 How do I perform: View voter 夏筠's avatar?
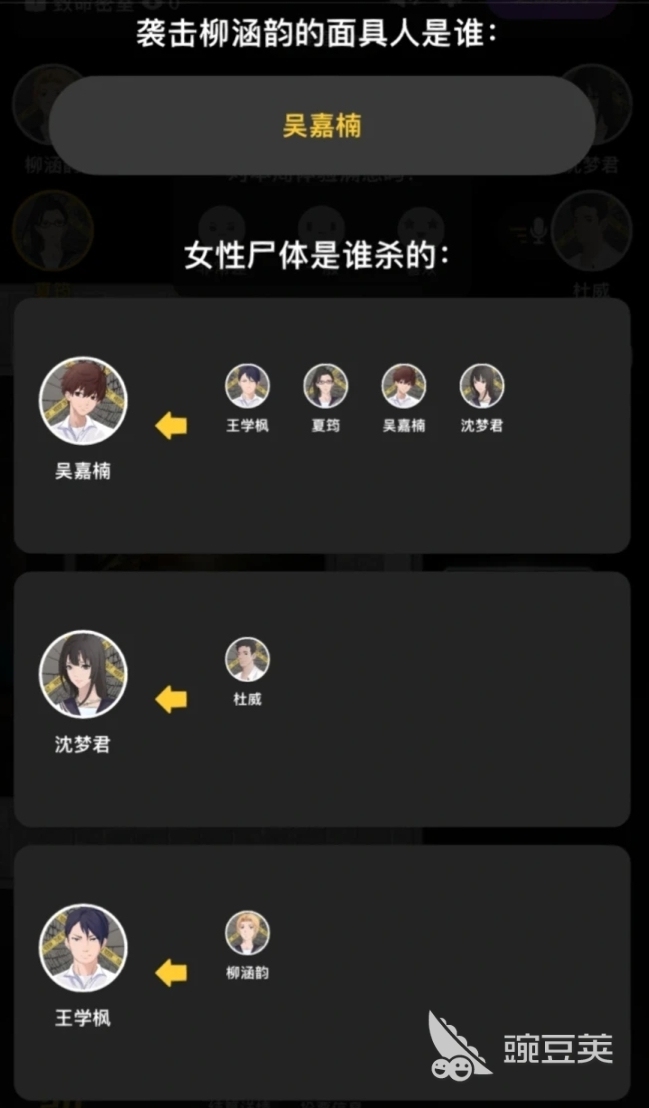point(325,386)
